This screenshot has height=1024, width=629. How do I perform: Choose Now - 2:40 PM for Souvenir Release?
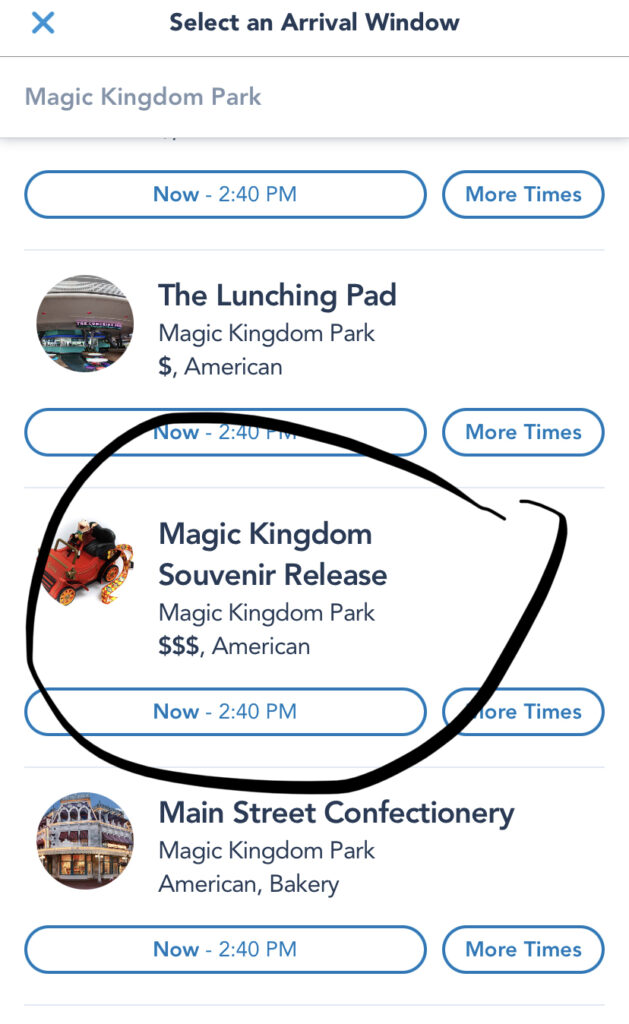[225, 712]
